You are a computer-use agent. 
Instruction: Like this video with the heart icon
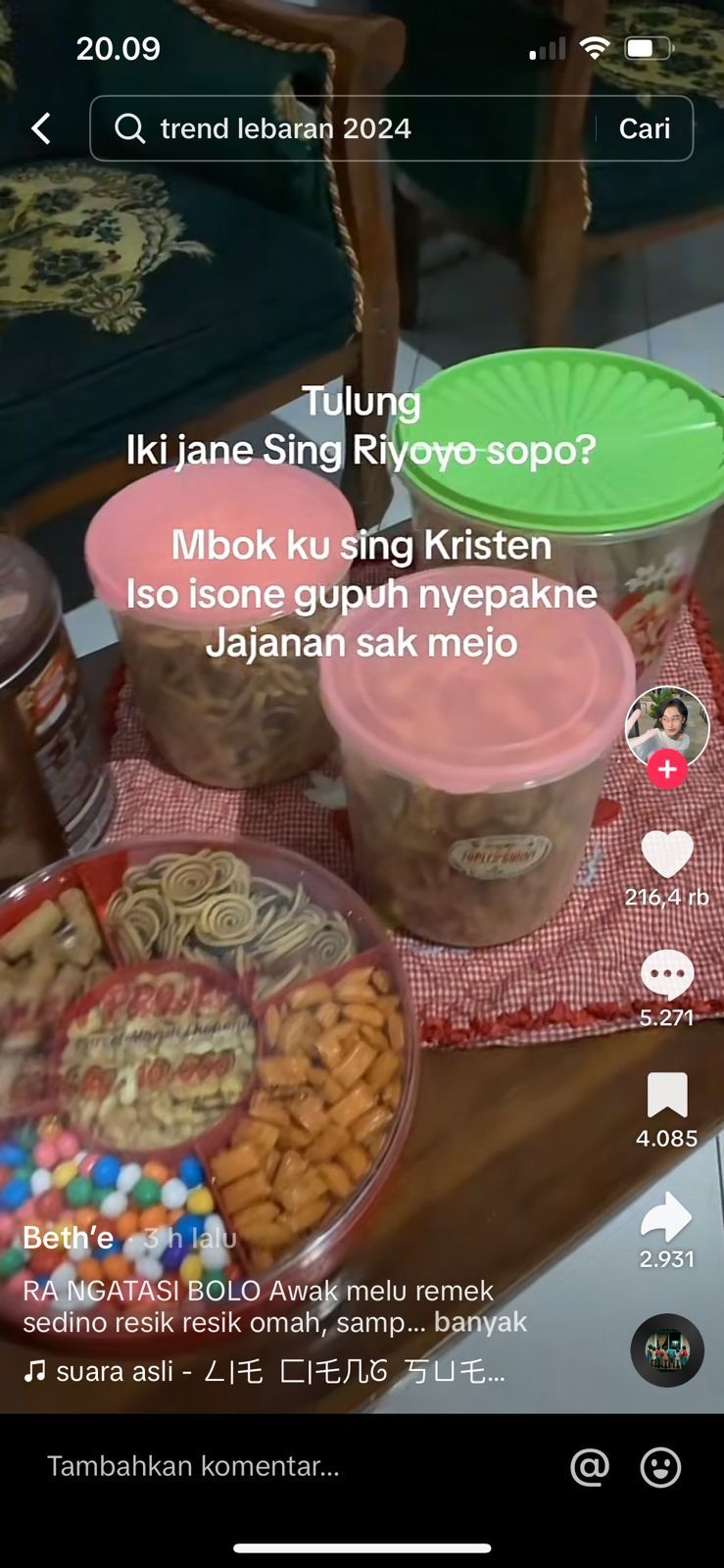pyautogui.click(x=667, y=854)
